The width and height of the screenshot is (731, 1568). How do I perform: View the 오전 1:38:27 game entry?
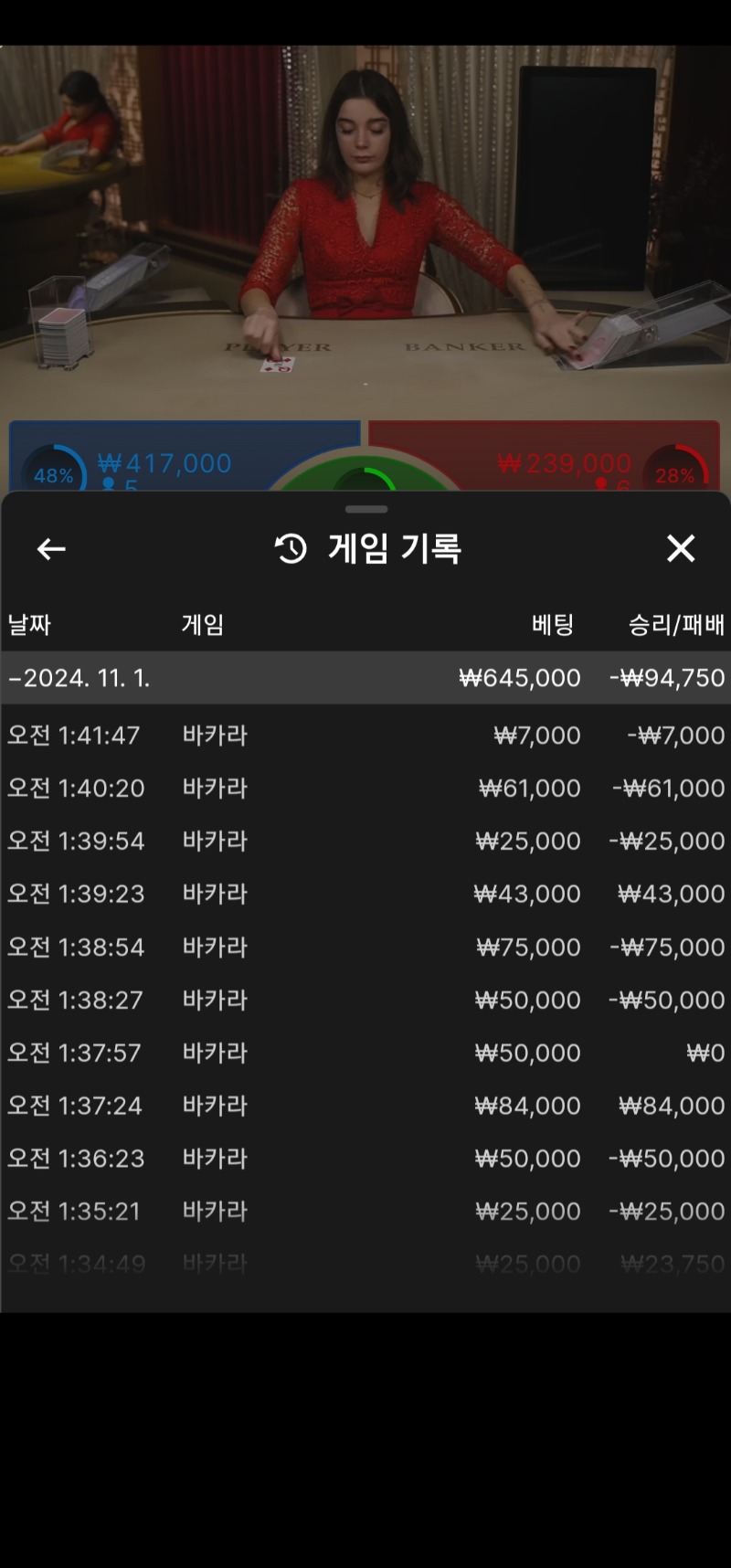[x=365, y=1000]
